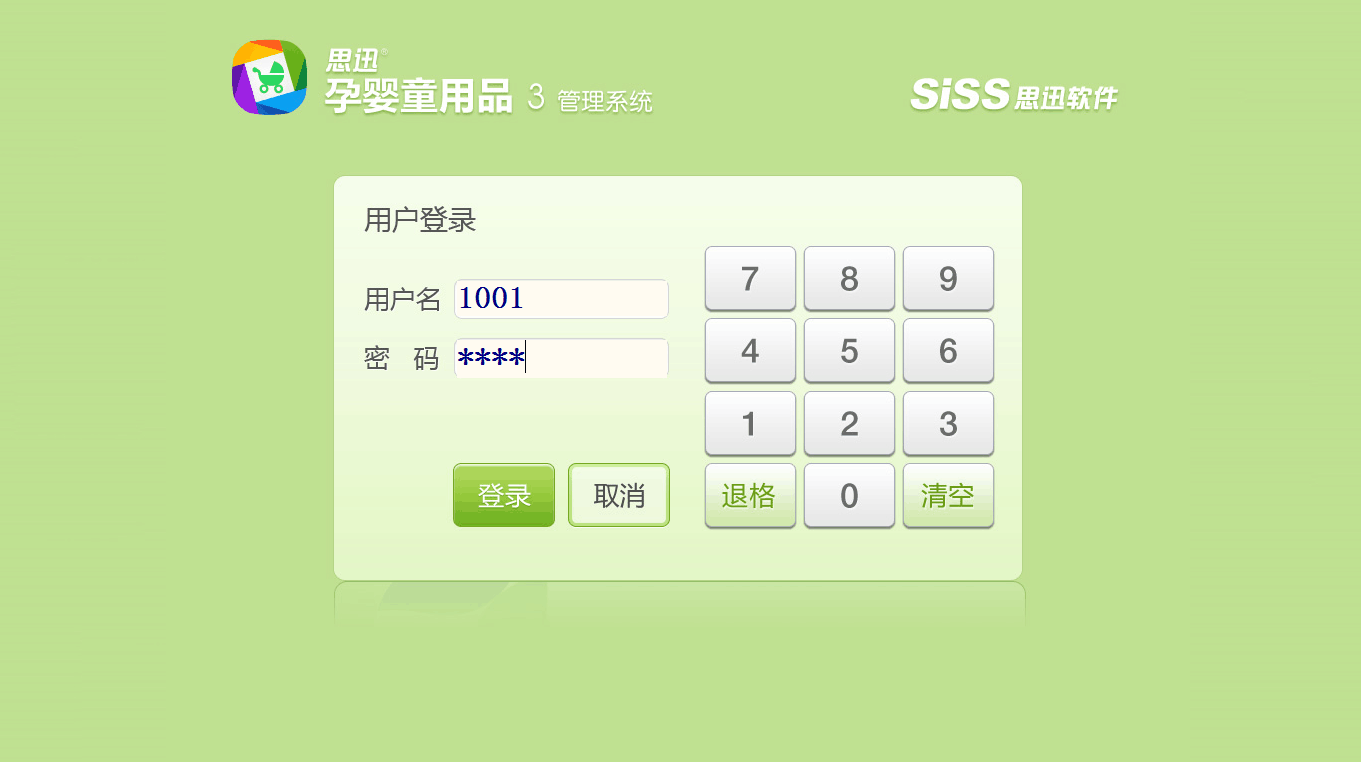Enter digit 8 on the keypad
This screenshot has width=1361, height=762.
849,279
